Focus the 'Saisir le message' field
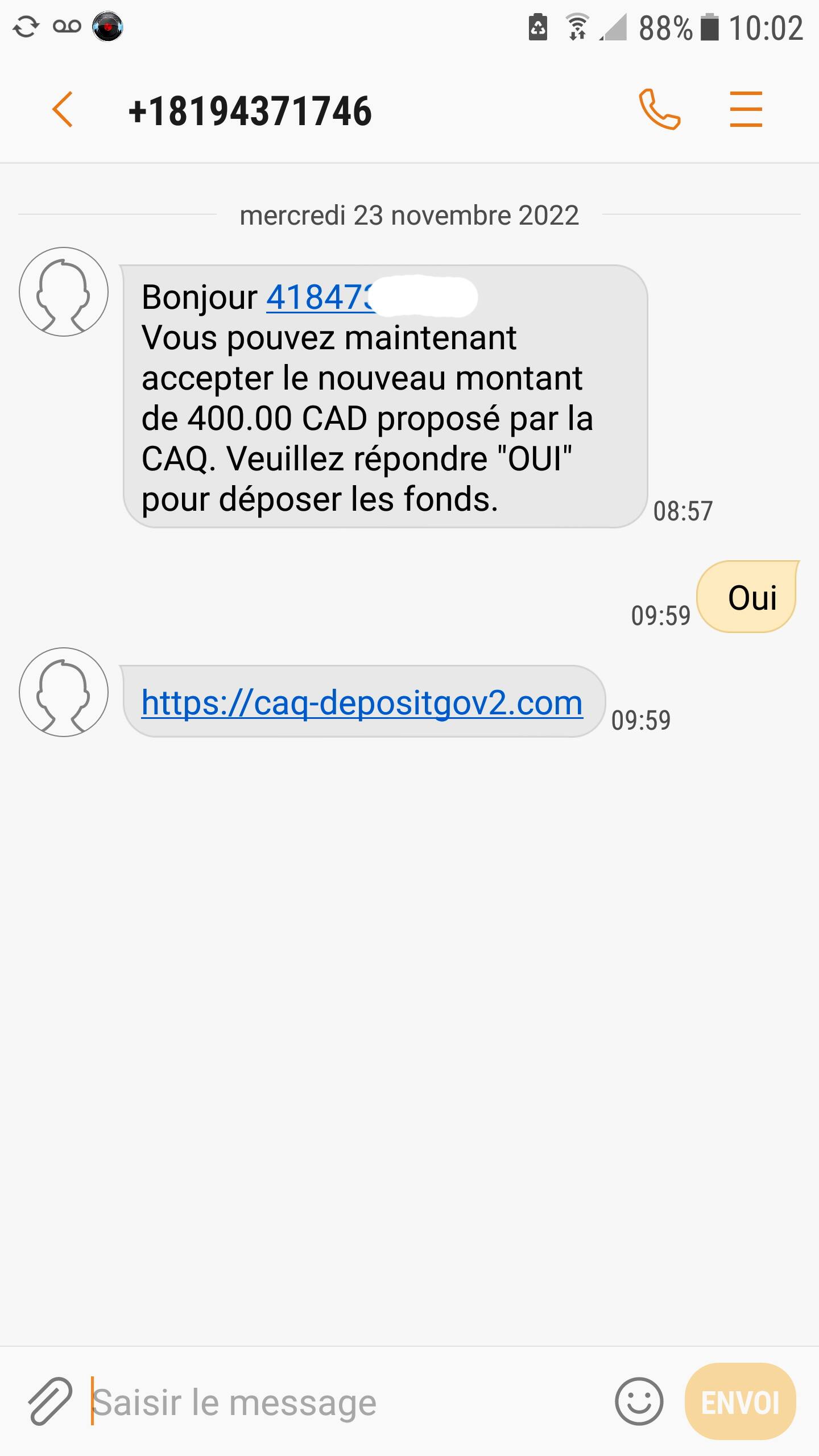The height and width of the screenshot is (1456, 819). pos(341,1402)
